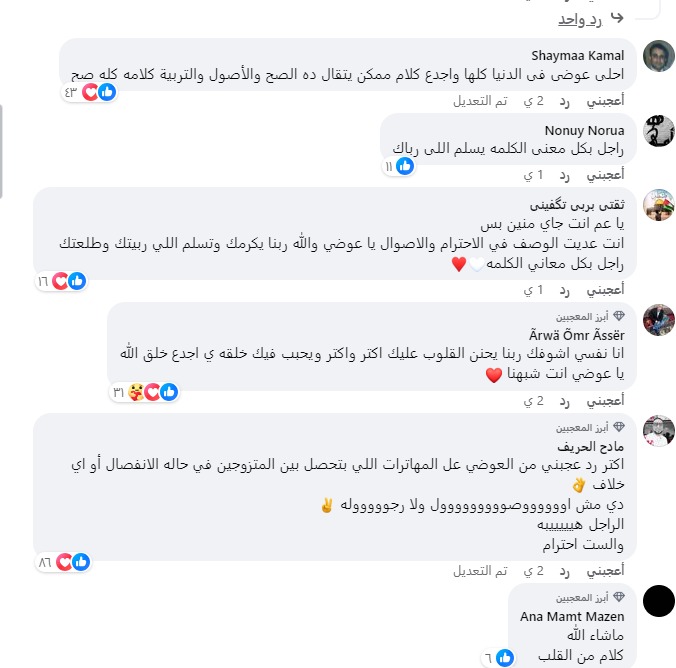Image resolution: width=676 pixels, height=668 pixels.
Task: Like Nonuy Norua's comment
Action: tap(604, 175)
